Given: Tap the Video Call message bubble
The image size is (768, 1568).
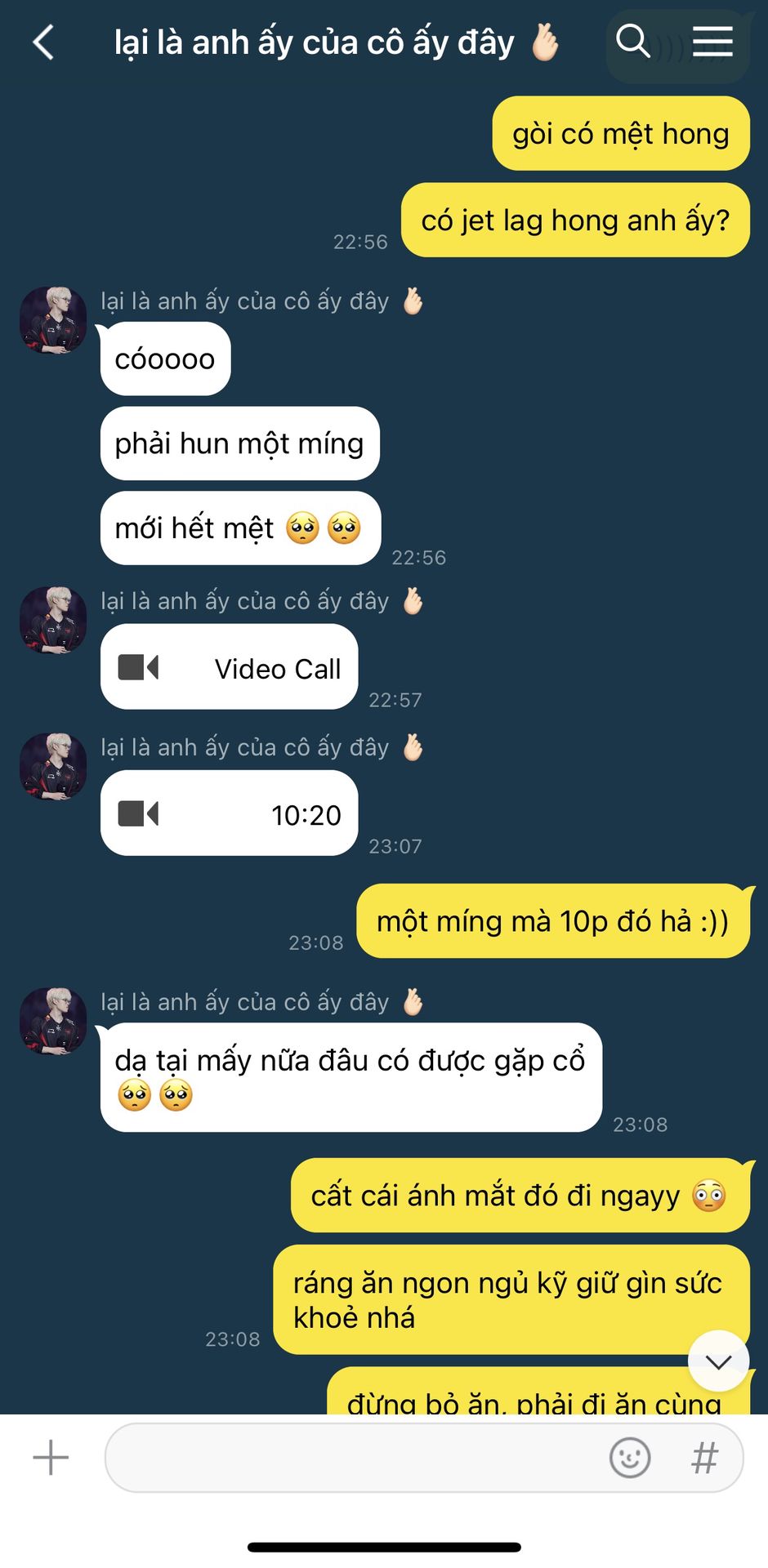Looking at the screenshot, I should click(230, 666).
